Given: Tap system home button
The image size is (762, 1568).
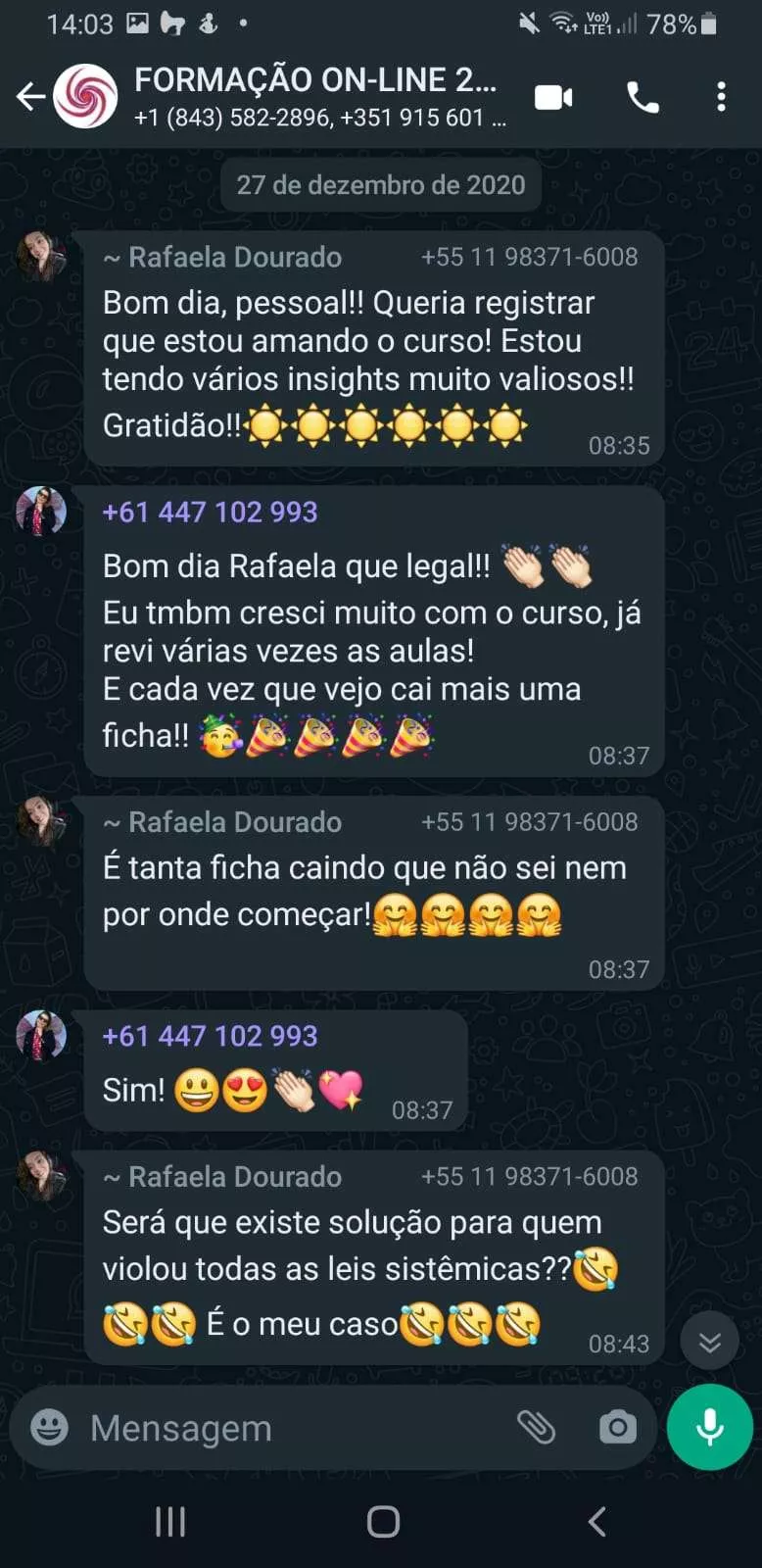Looking at the screenshot, I should click(x=382, y=1521).
